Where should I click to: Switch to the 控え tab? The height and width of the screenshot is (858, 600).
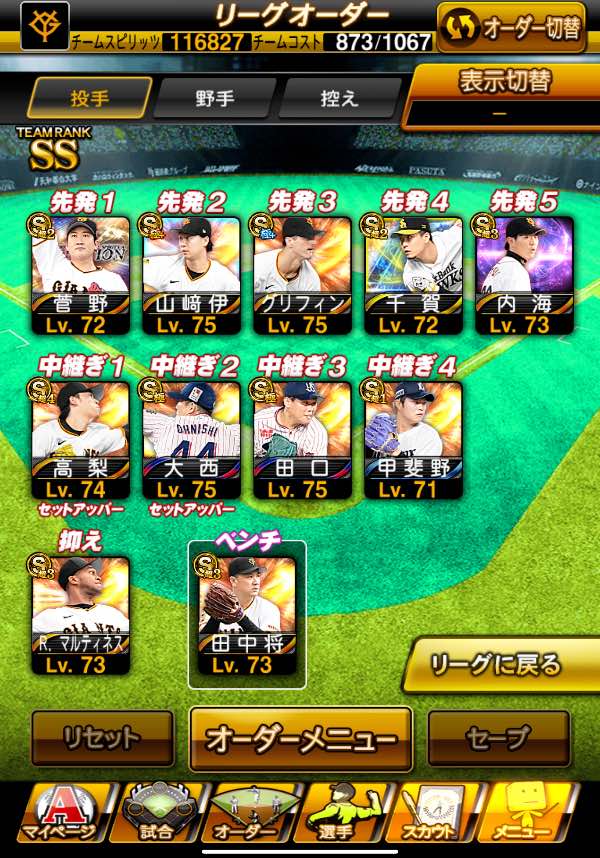pos(338,99)
